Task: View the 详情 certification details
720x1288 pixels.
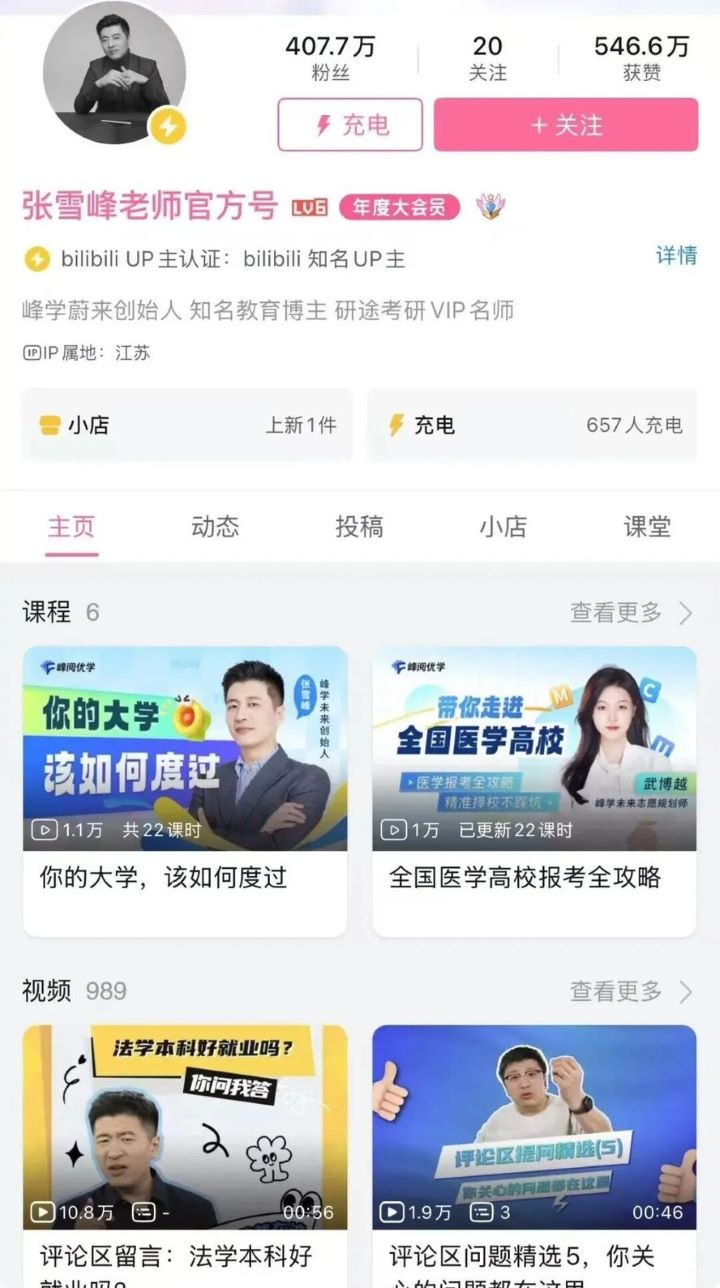Action: click(x=676, y=256)
